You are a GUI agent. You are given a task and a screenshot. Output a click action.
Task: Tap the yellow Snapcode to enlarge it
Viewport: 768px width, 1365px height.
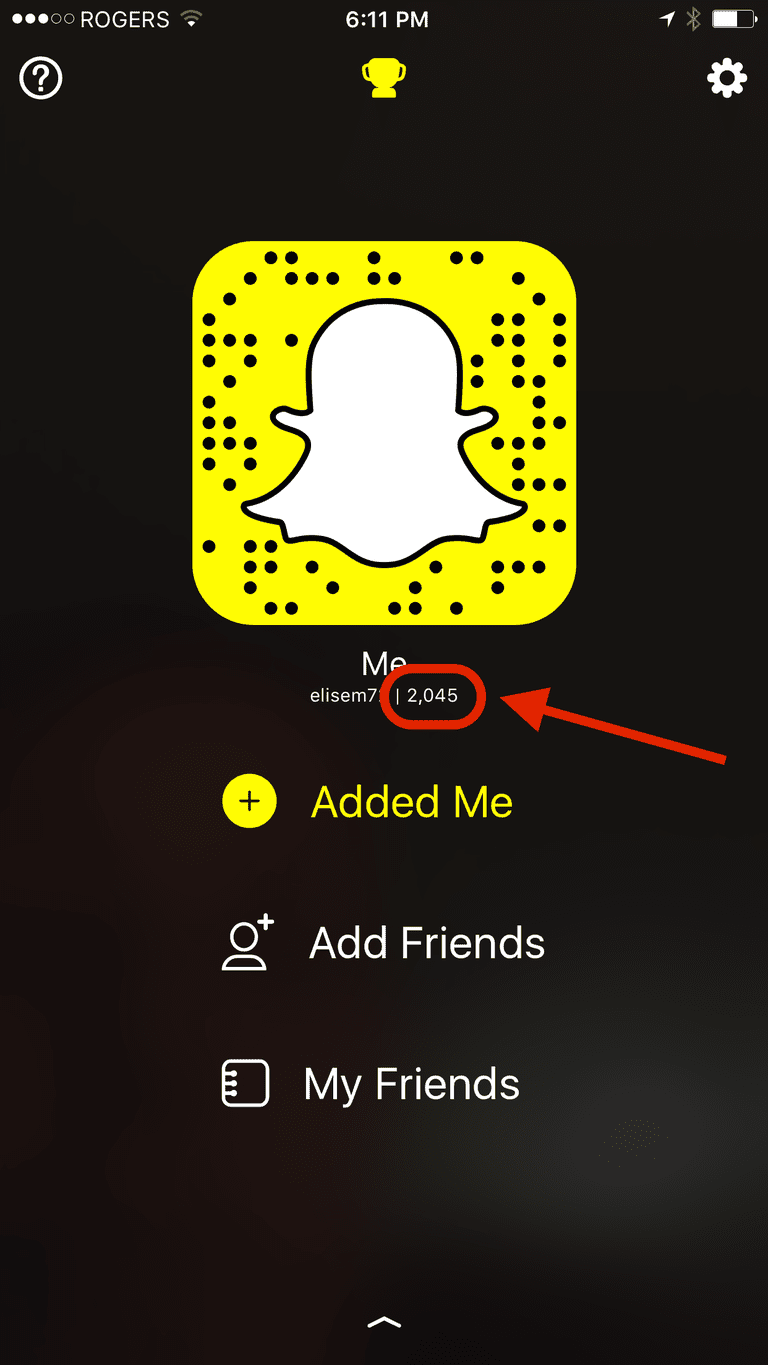(384, 433)
